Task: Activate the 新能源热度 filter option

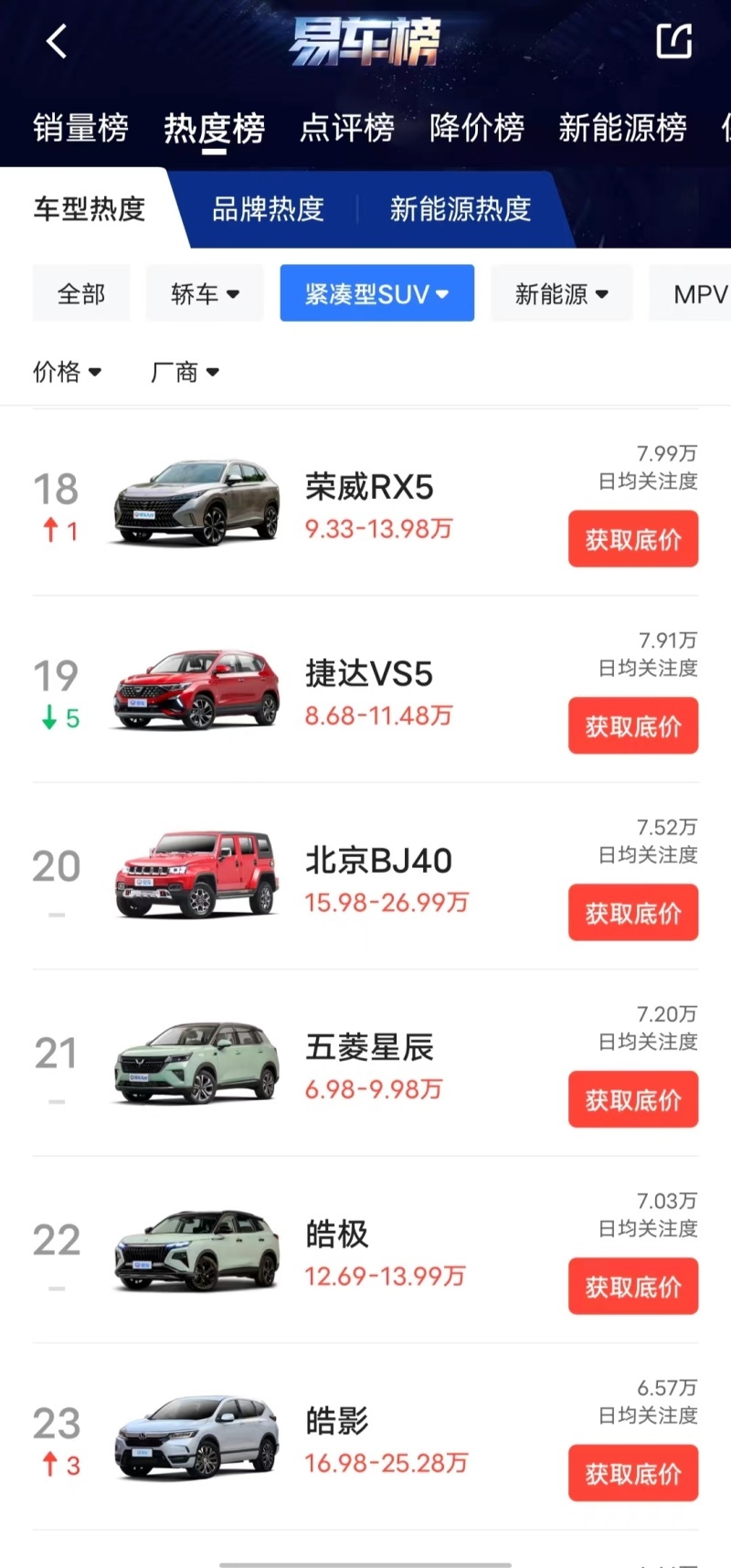Action: click(x=460, y=210)
